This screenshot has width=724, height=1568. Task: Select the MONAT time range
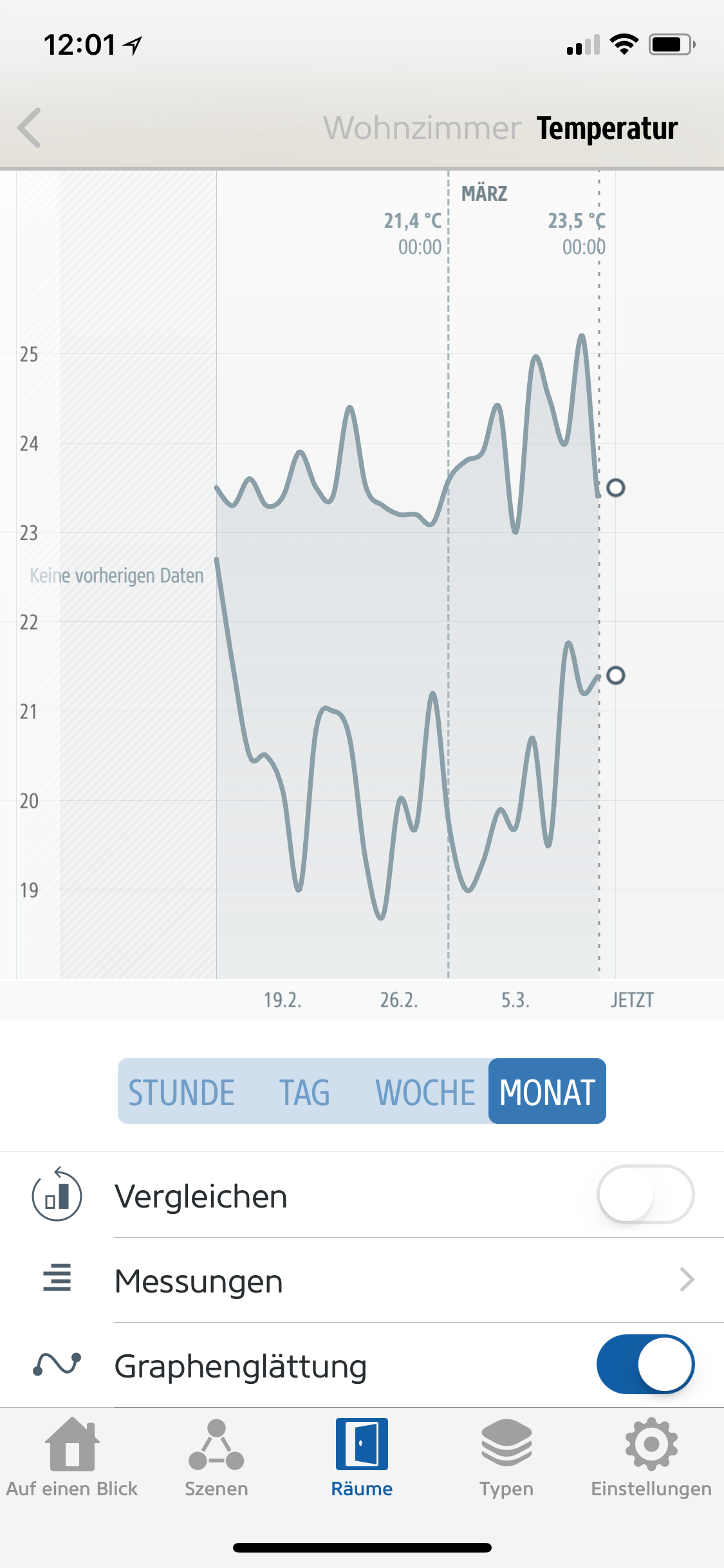pyautogui.click(x=547, y=1092)
